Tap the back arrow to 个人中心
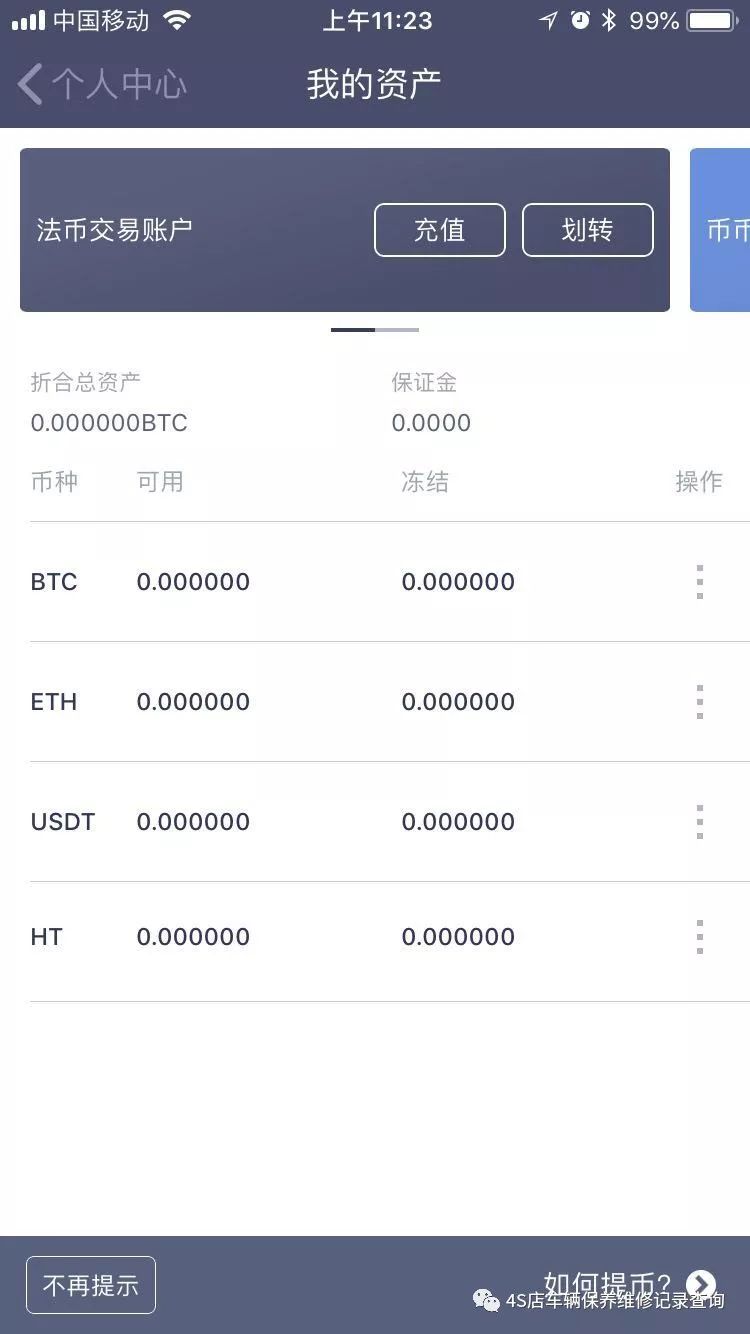 pos(28,85)
